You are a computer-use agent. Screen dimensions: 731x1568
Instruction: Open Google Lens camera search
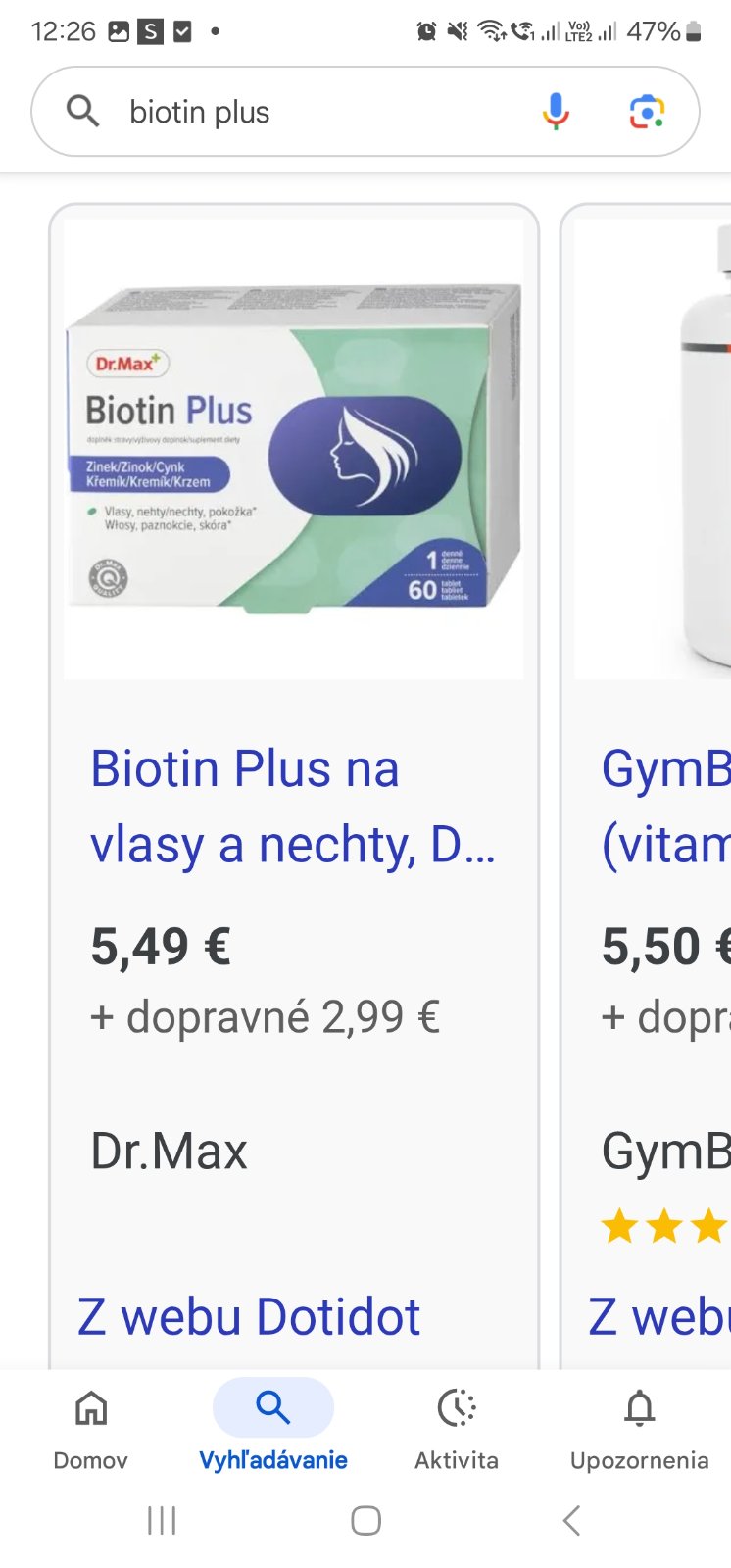[646, 112]
